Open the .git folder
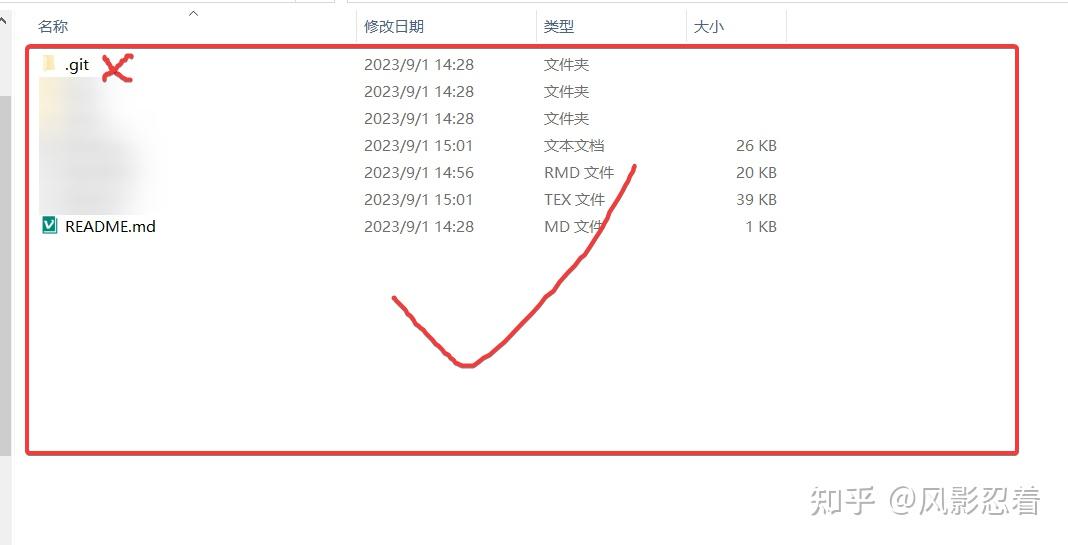 (x=76, y=65)
